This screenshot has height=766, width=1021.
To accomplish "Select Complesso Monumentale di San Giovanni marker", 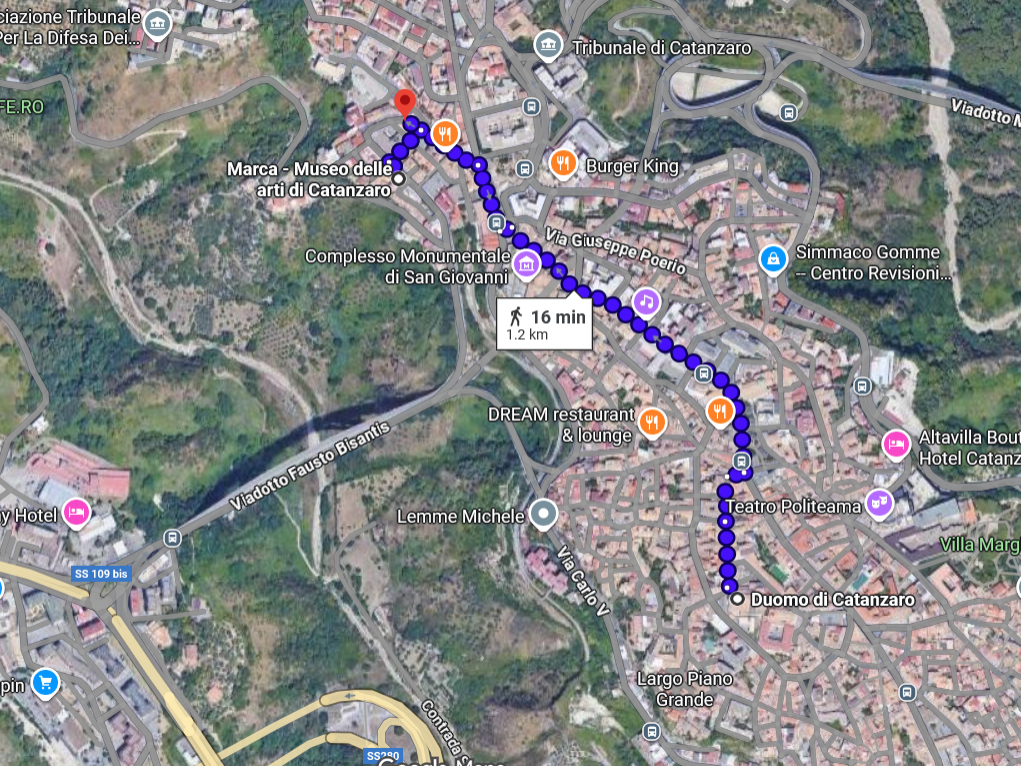I will [527, 266].
